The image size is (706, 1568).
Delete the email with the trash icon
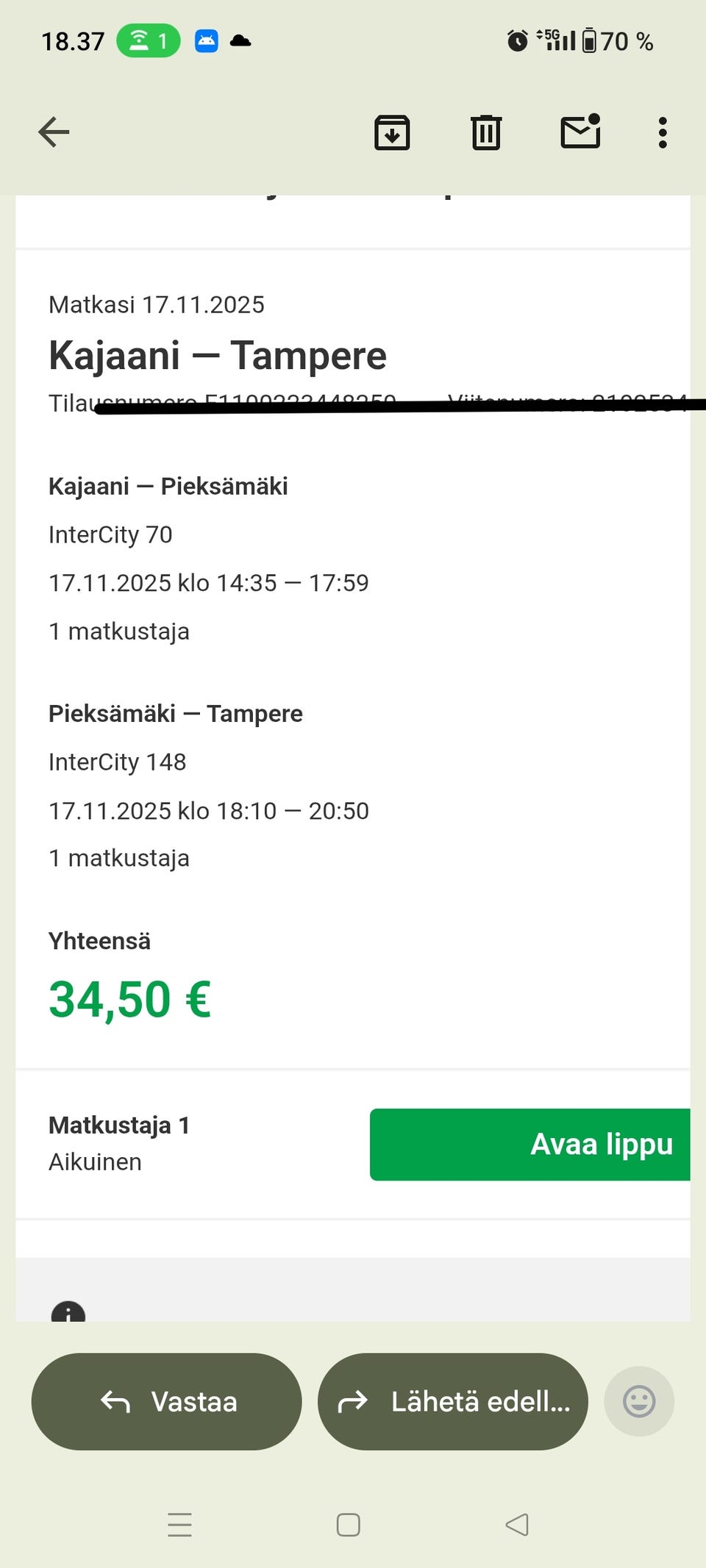pyautogui.click(x=485, y=132)
